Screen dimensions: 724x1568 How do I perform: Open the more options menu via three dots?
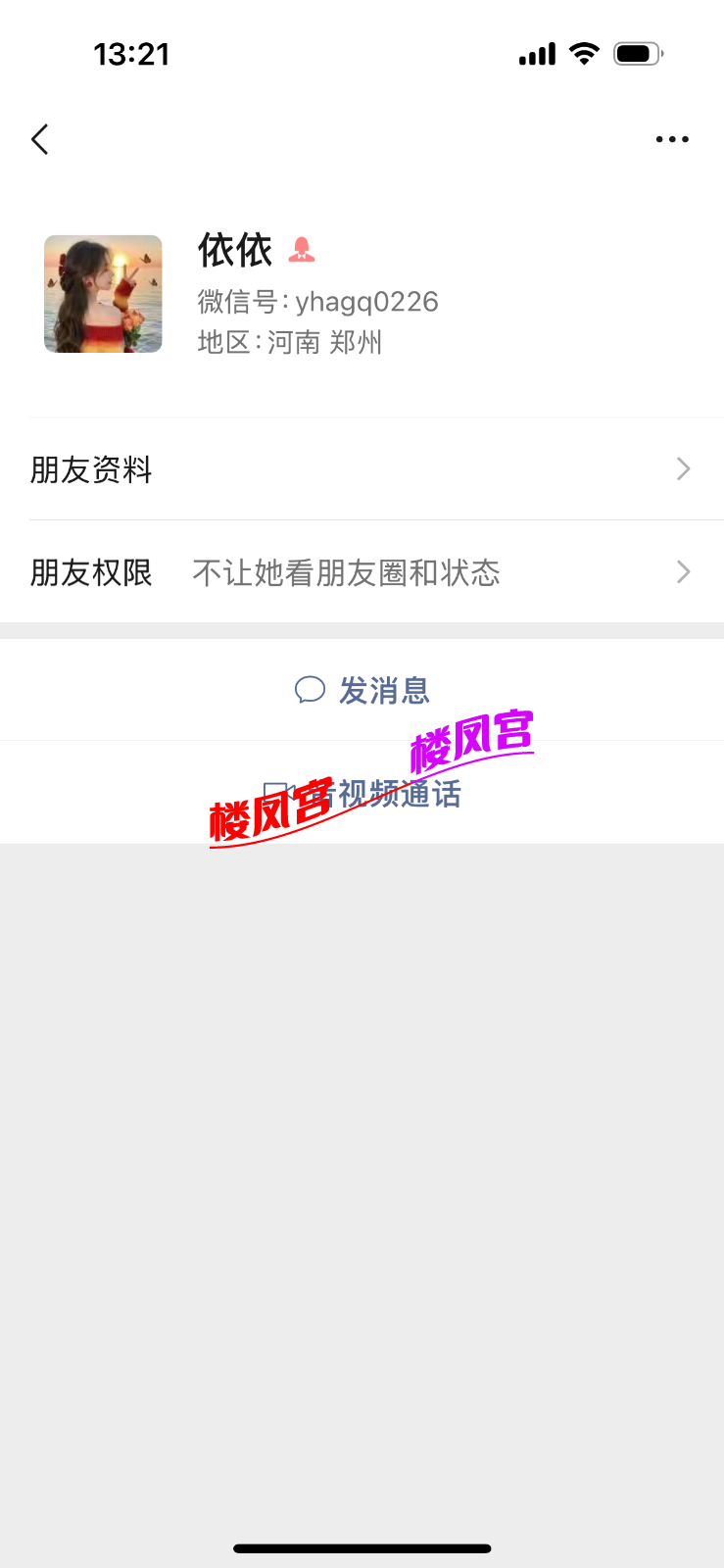pos(672,138)
